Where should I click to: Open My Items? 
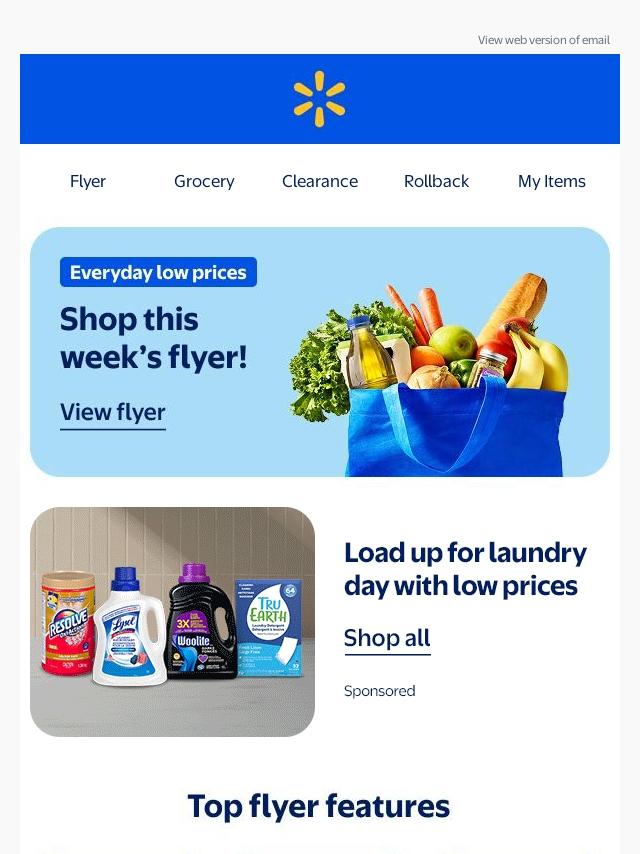tap(551, 181)
